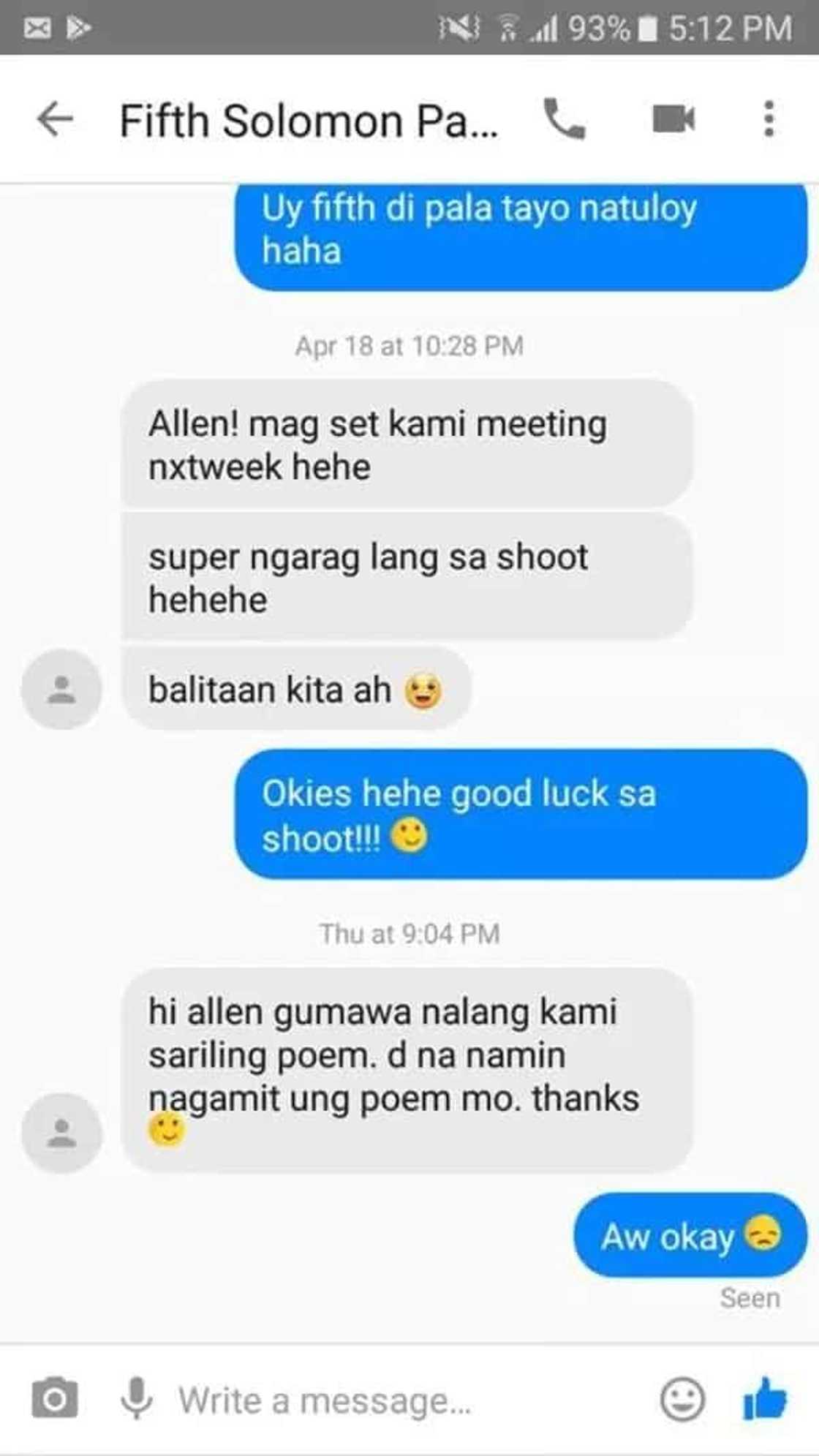This screenshot has height=1456, width=819.
Task: Open Fifth Solomon's conversation details from name
Action: tap(308, 121)
